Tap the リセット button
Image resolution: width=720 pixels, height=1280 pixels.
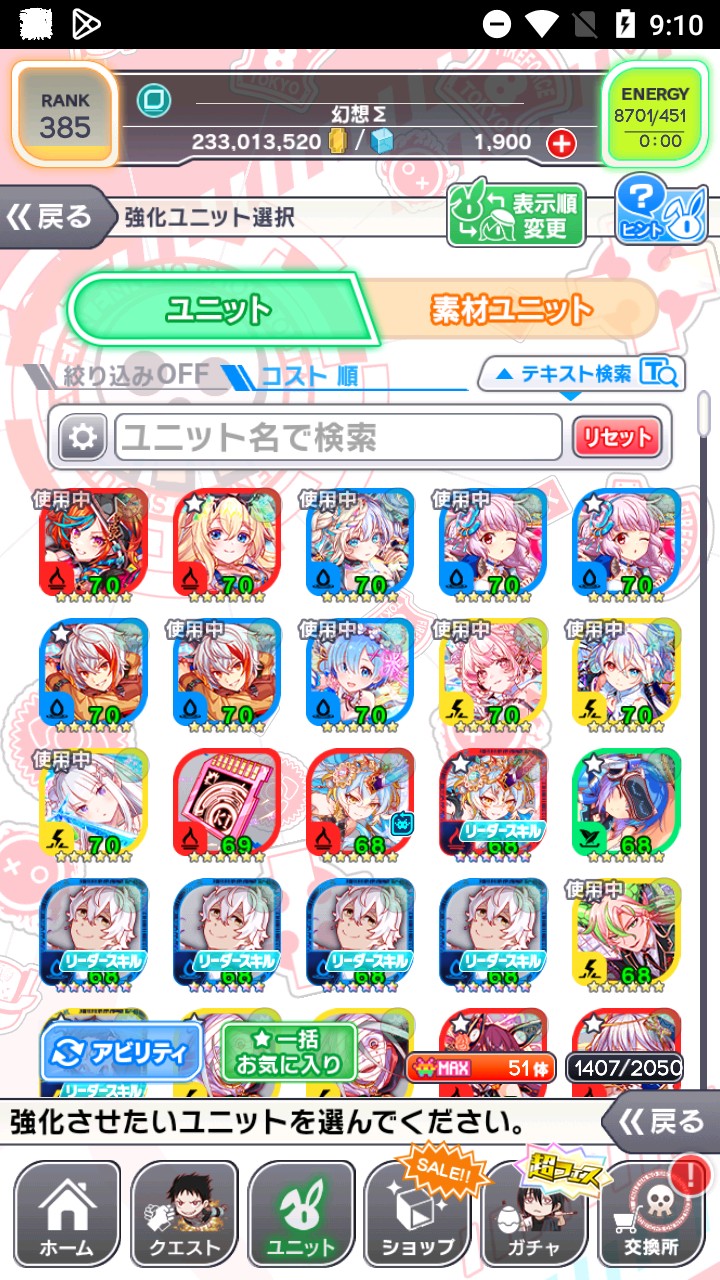tap(617, 437)
